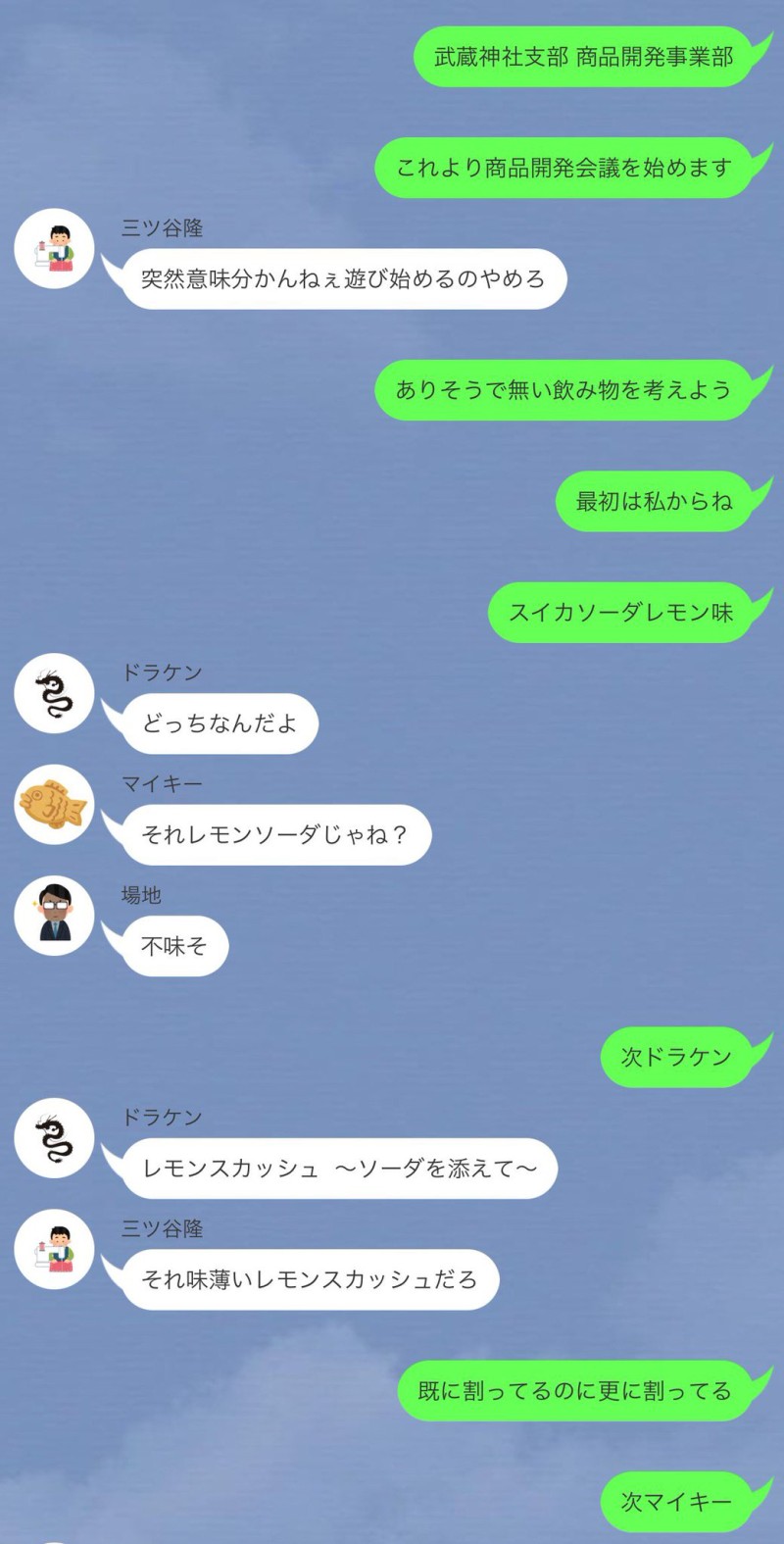The image size is (784, 1544).
Task: View 場地's profile picture
Action: (54, 916)
